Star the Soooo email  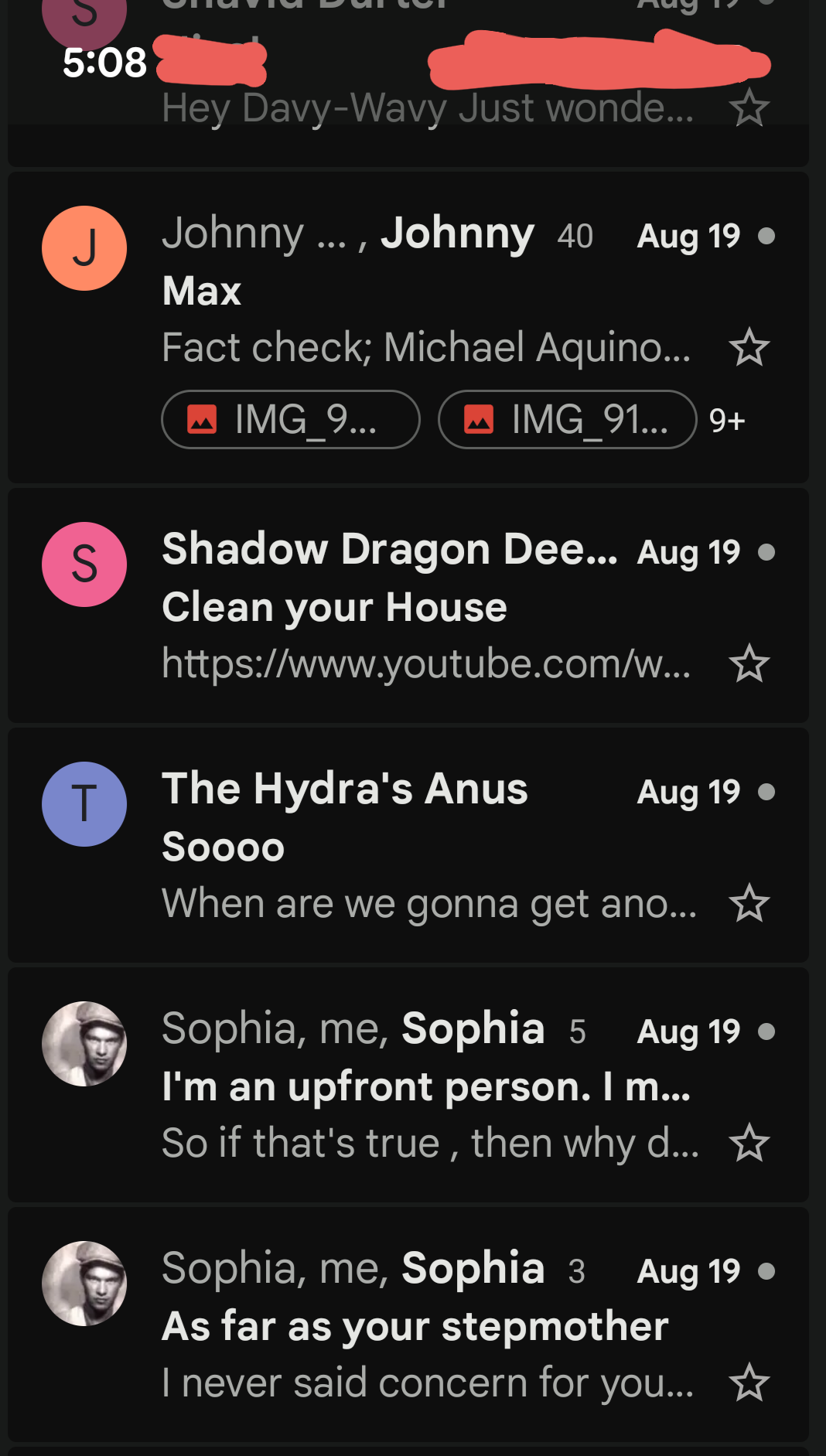[x=749, y=903]
